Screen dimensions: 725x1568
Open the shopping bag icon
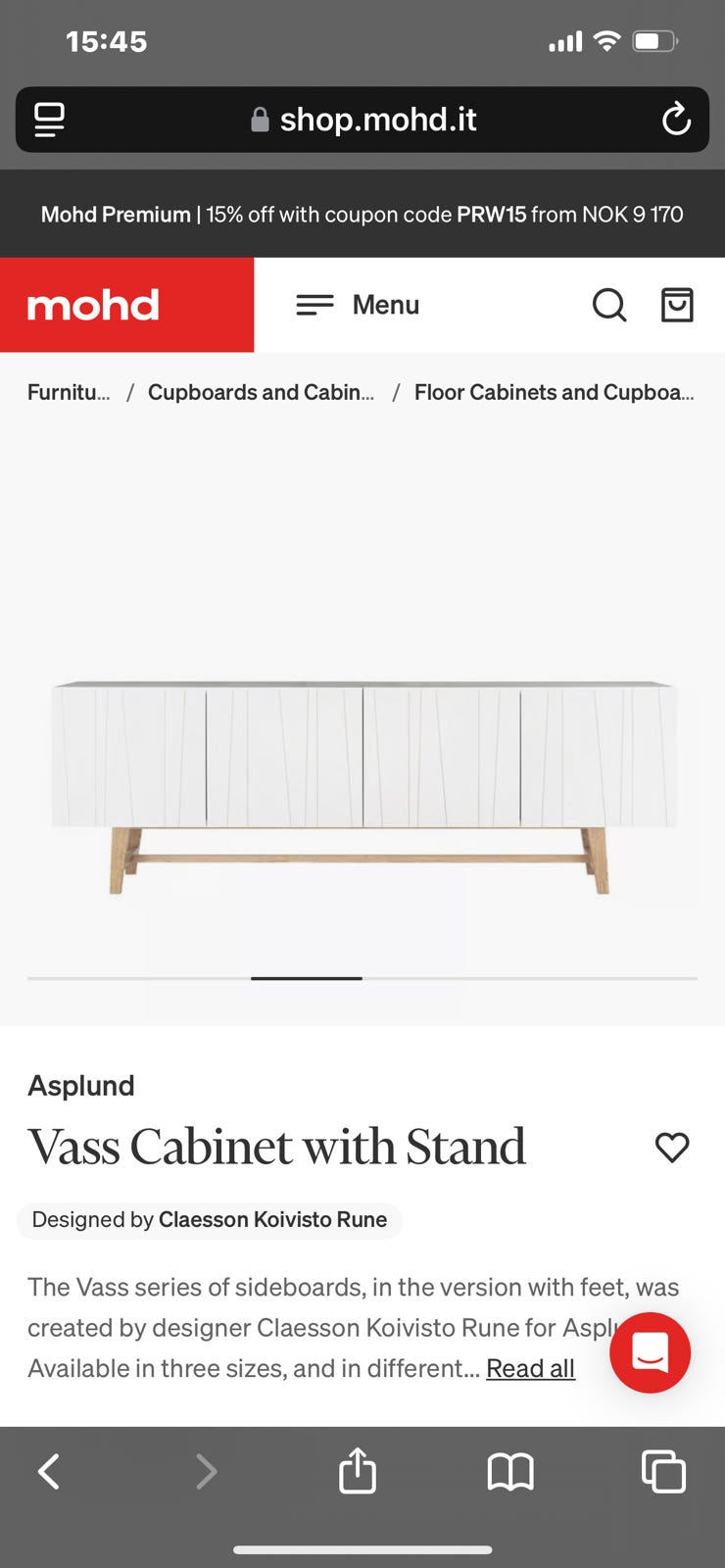677,305
